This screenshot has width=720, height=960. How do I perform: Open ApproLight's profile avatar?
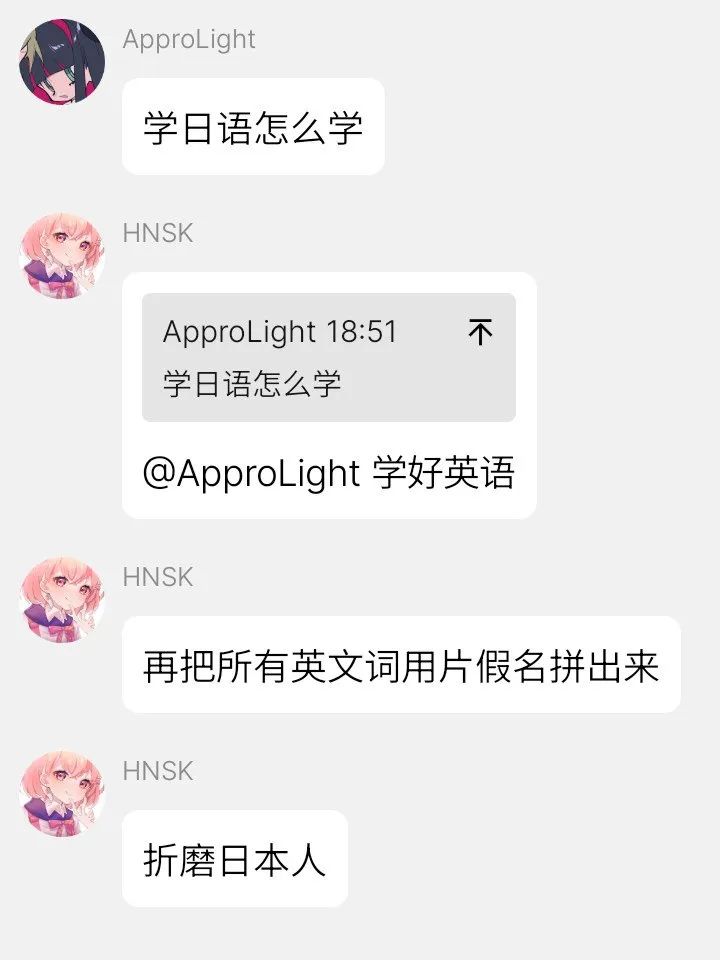(x=62, y=62)
